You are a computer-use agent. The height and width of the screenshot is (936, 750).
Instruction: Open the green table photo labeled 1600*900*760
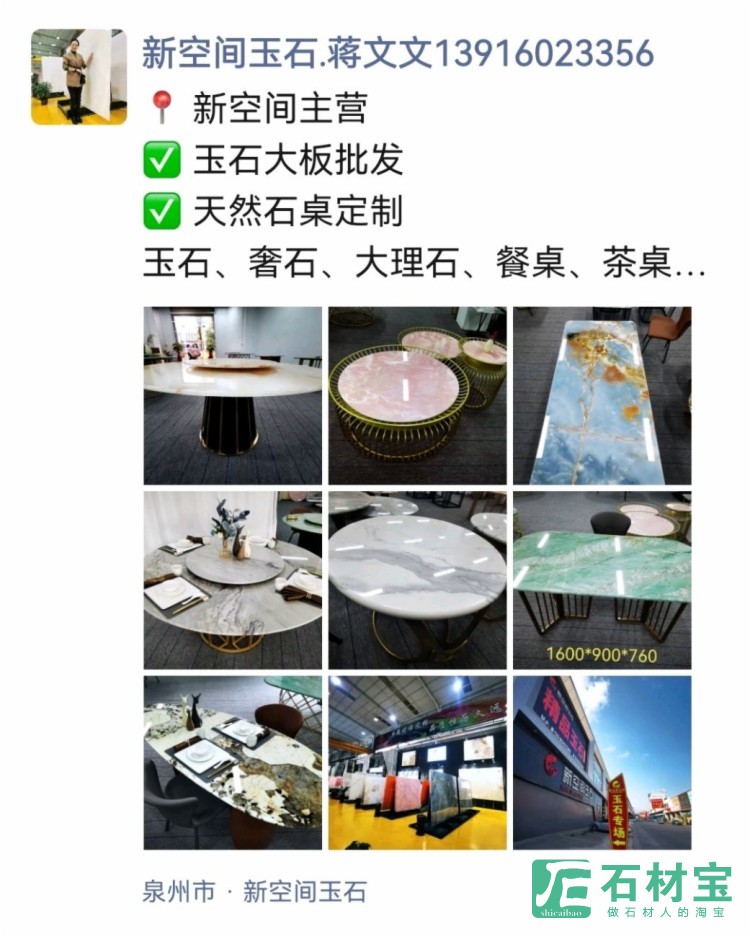click(x=602, y=580)
